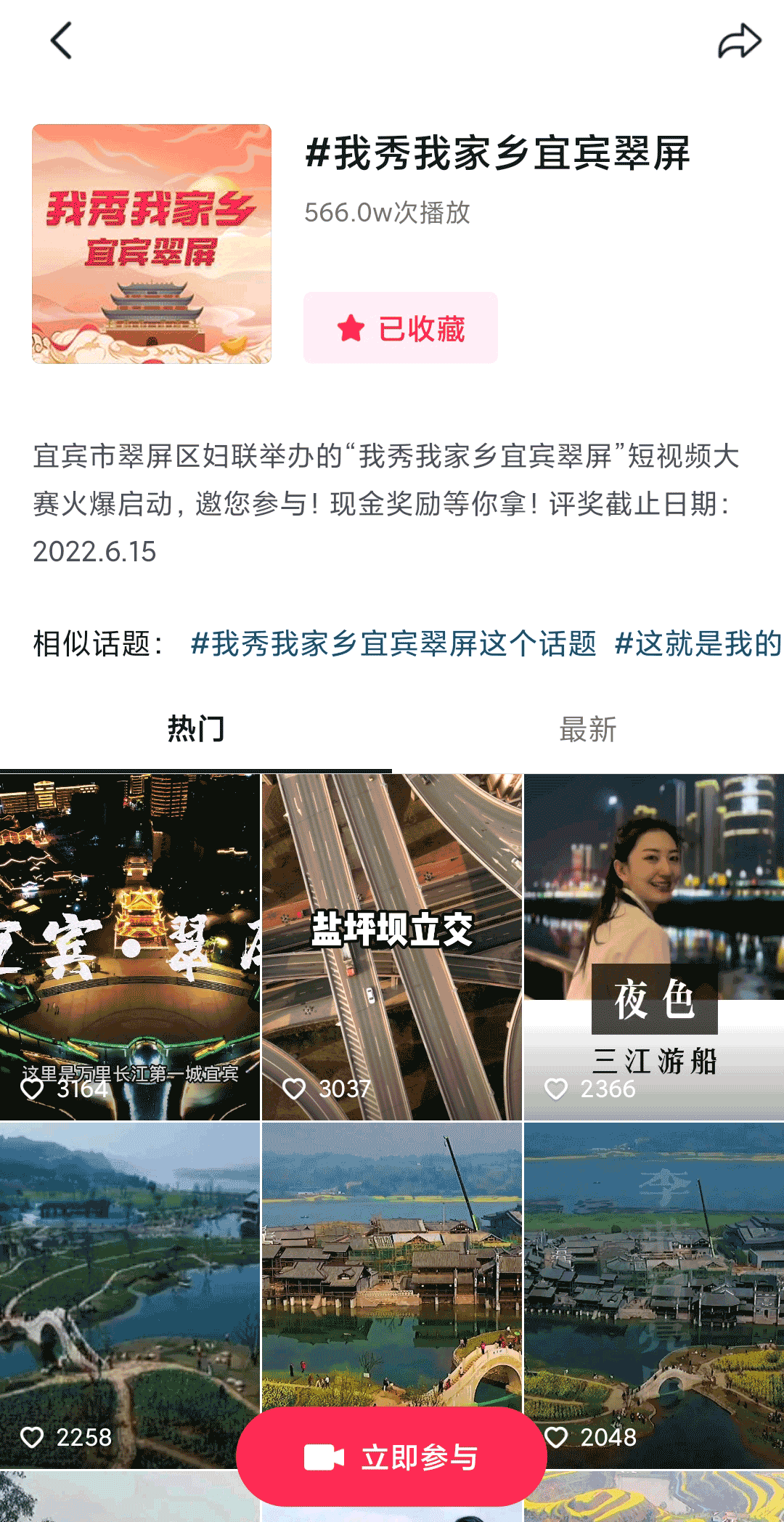Image resolution: width=784 pixels, height=1522 pixels.
Task: Open the similar topic starting with #这就是我的
Action: pyautogui.click(x=698, y=643)
